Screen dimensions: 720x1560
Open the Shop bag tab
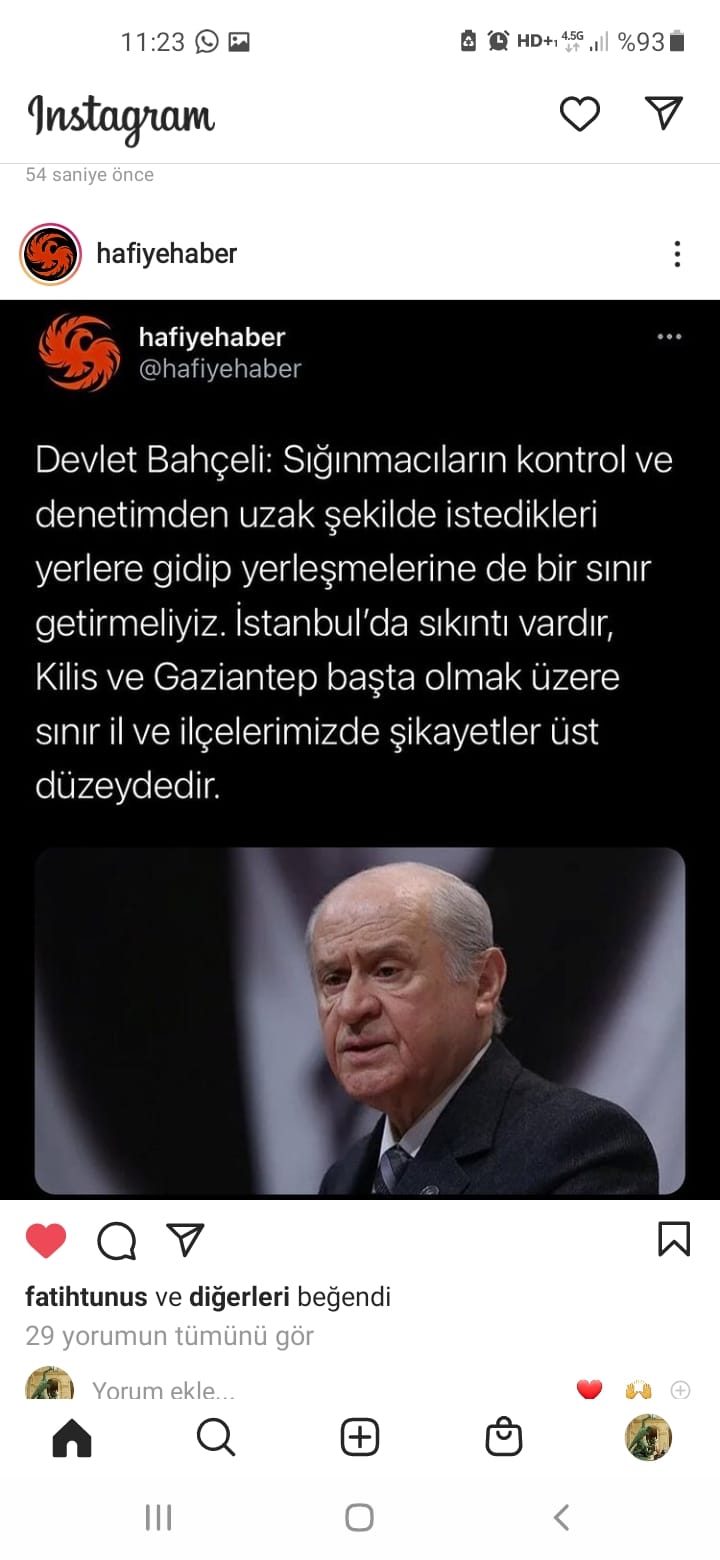504,1438
